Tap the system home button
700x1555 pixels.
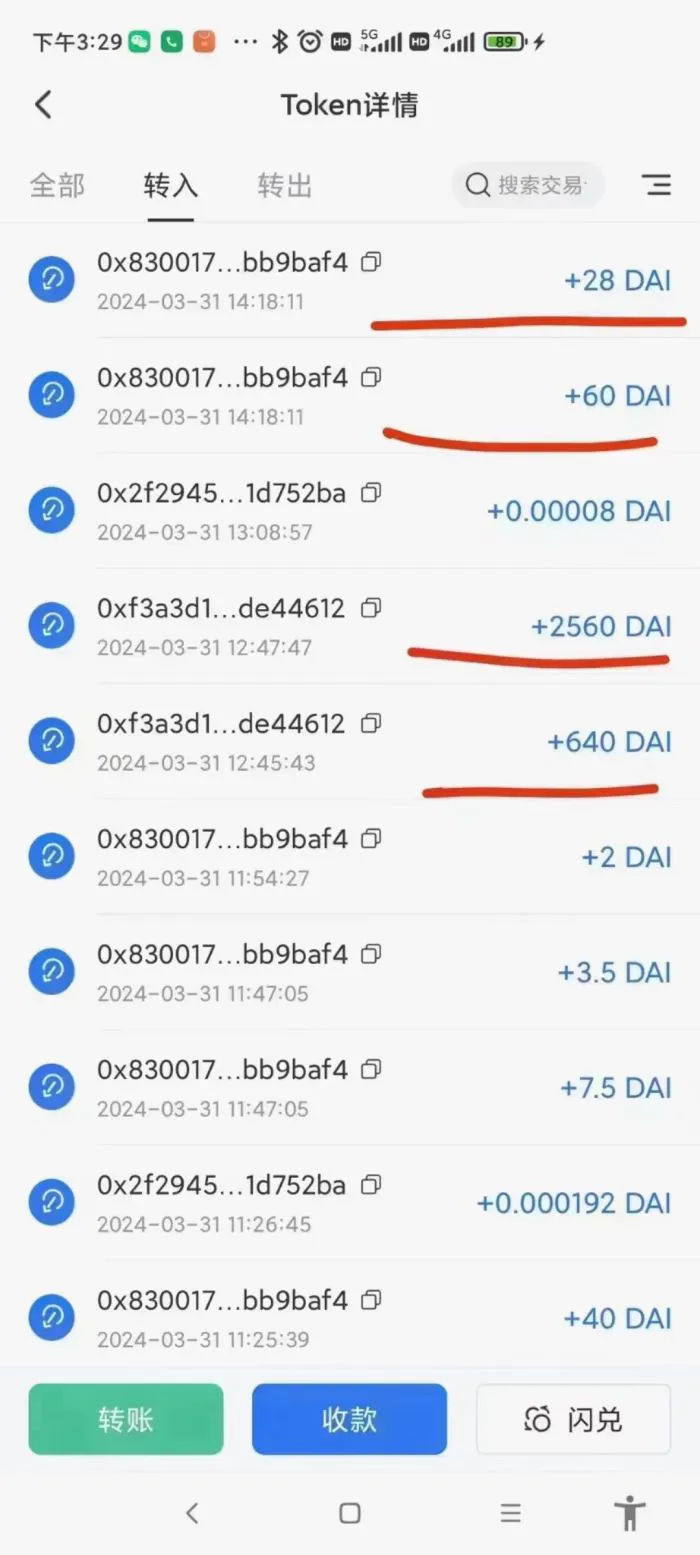click(349, 1513)
